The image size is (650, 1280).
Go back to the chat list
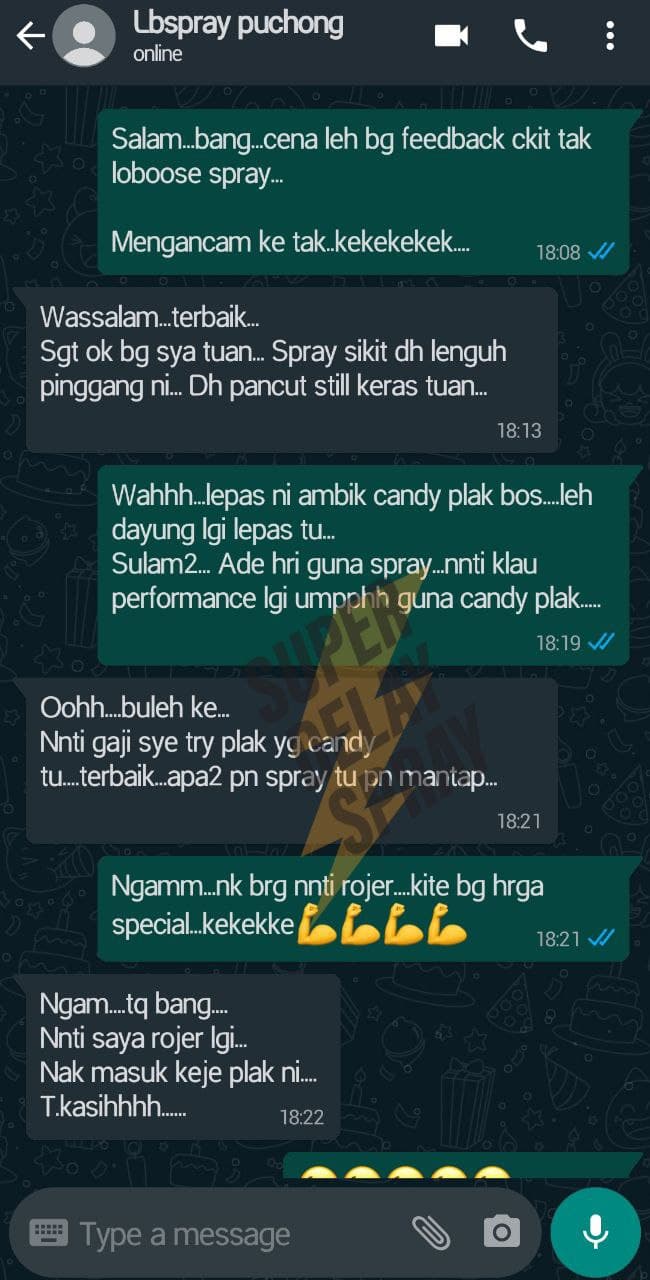pos(30,37)
